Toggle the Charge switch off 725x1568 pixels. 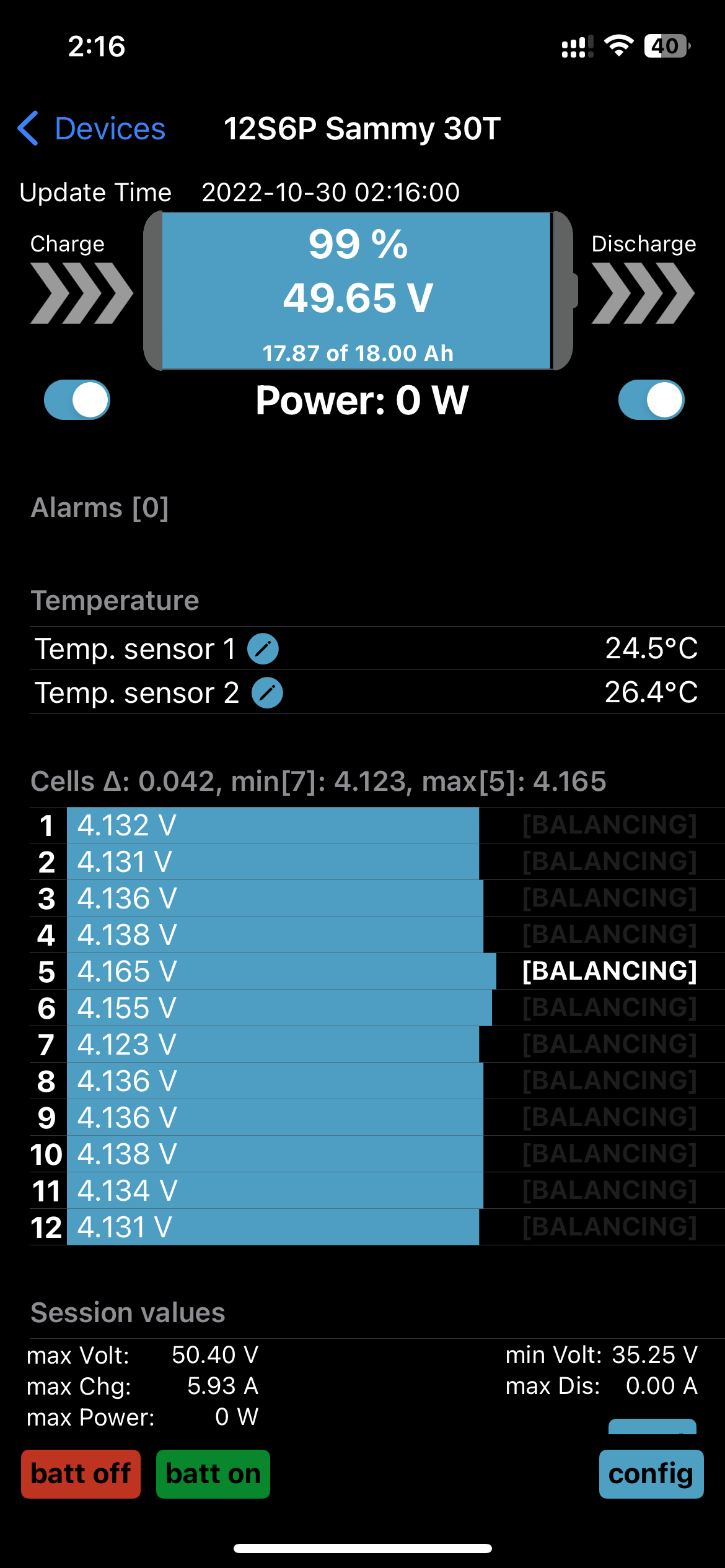(77, 400)
